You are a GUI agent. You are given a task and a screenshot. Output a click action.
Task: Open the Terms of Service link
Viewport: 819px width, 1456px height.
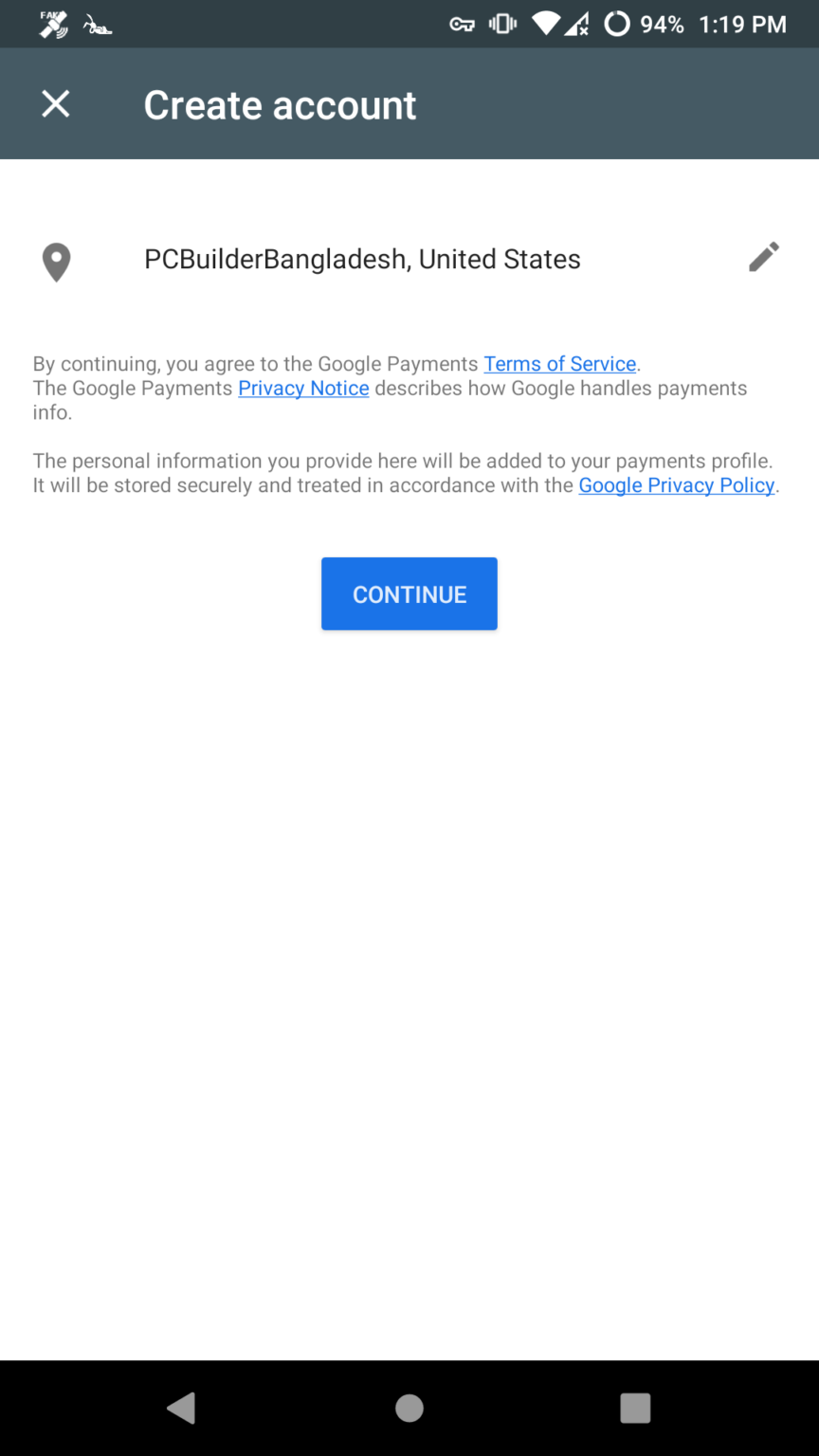(560, 364)
